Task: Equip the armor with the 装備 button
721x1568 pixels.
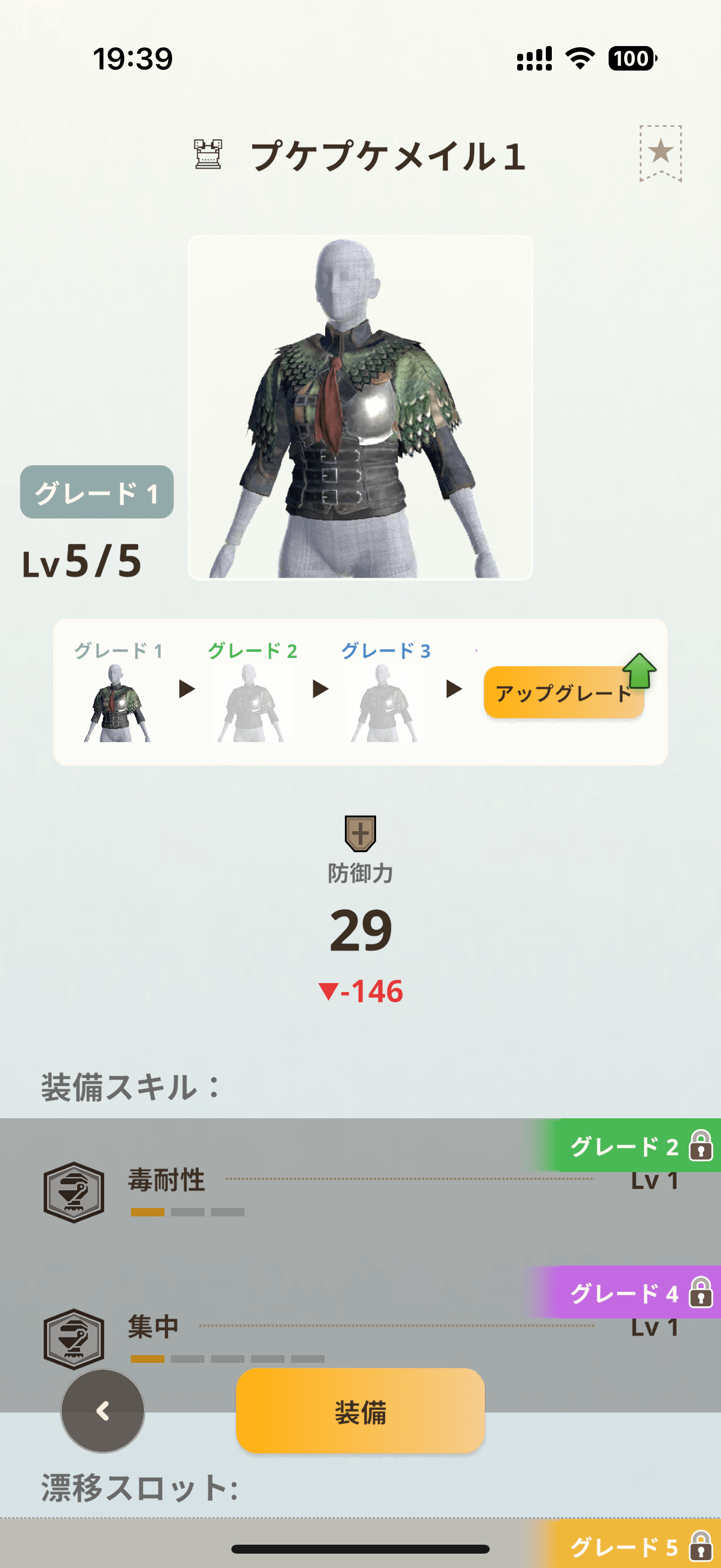Action: coord(360,1411)
